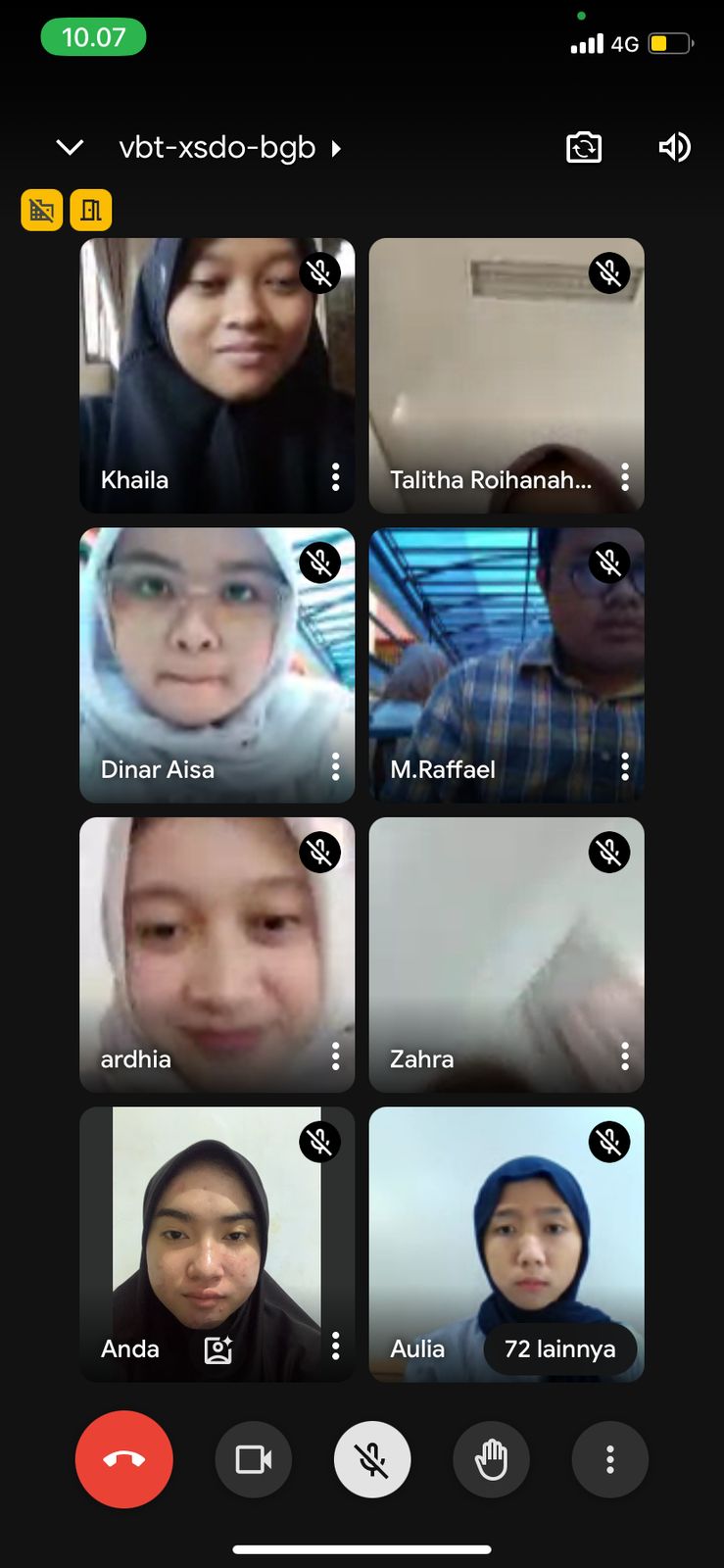Screen dimensions: 724x1568
Task: Tap the yellow crossed-out grid badge
Action: (41, 210)
